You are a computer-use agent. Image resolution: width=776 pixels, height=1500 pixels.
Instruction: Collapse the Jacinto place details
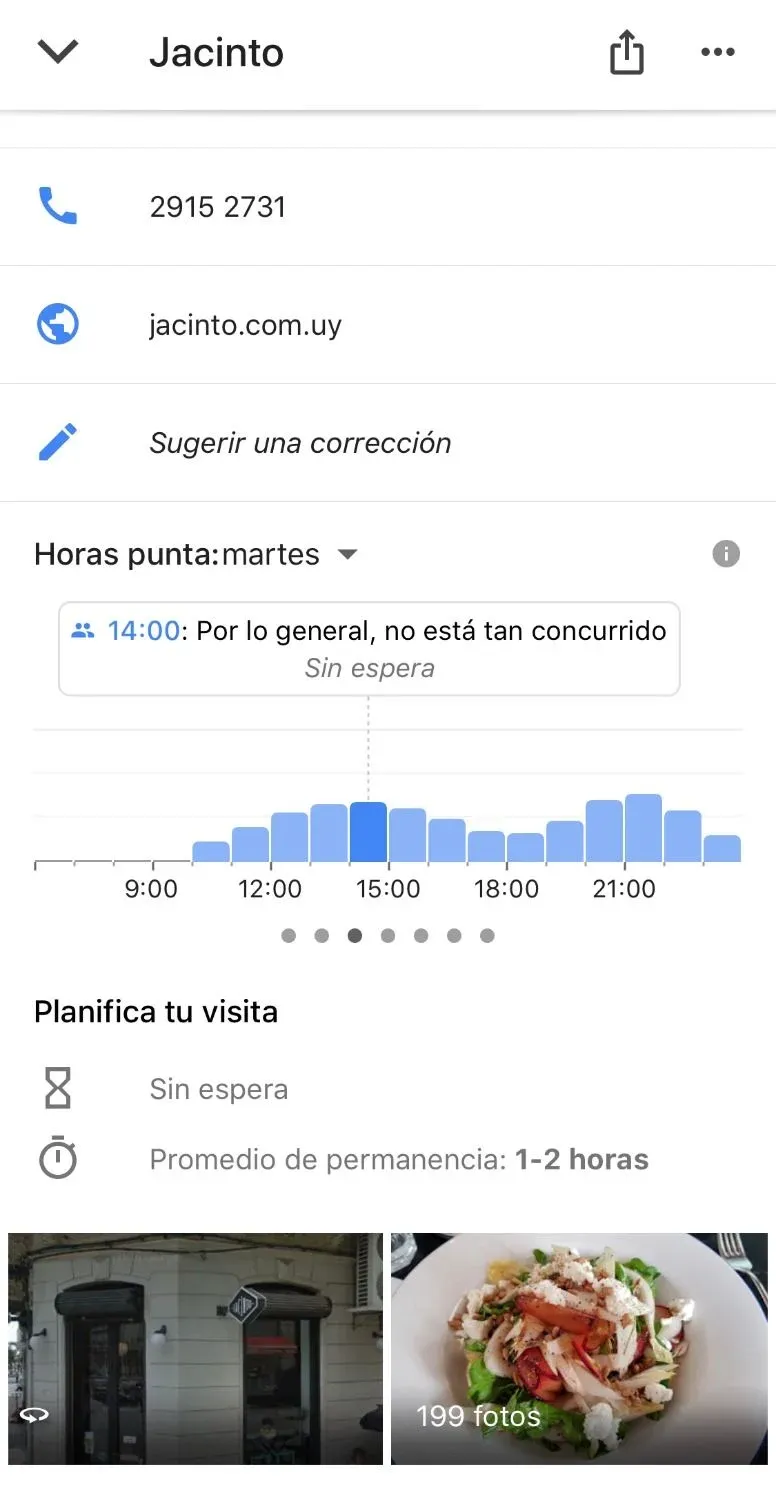(58, 52)
